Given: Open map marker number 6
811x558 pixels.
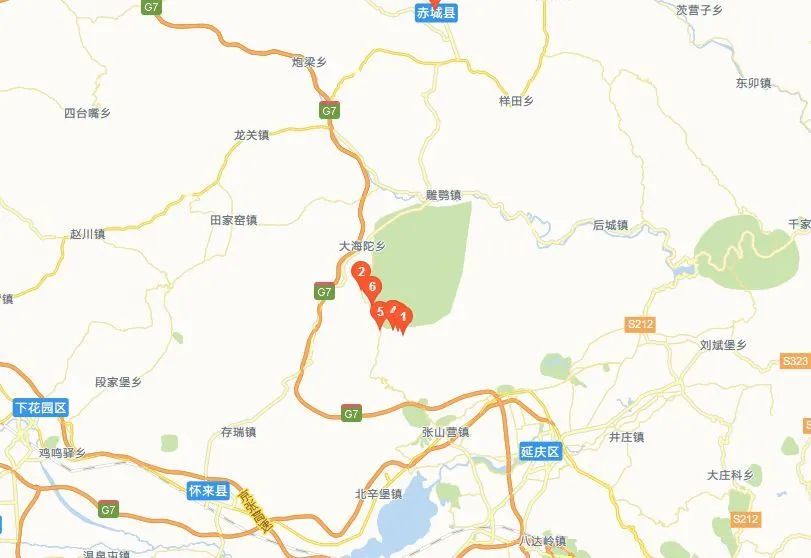Looking at the screenshot, I should 372,287.
